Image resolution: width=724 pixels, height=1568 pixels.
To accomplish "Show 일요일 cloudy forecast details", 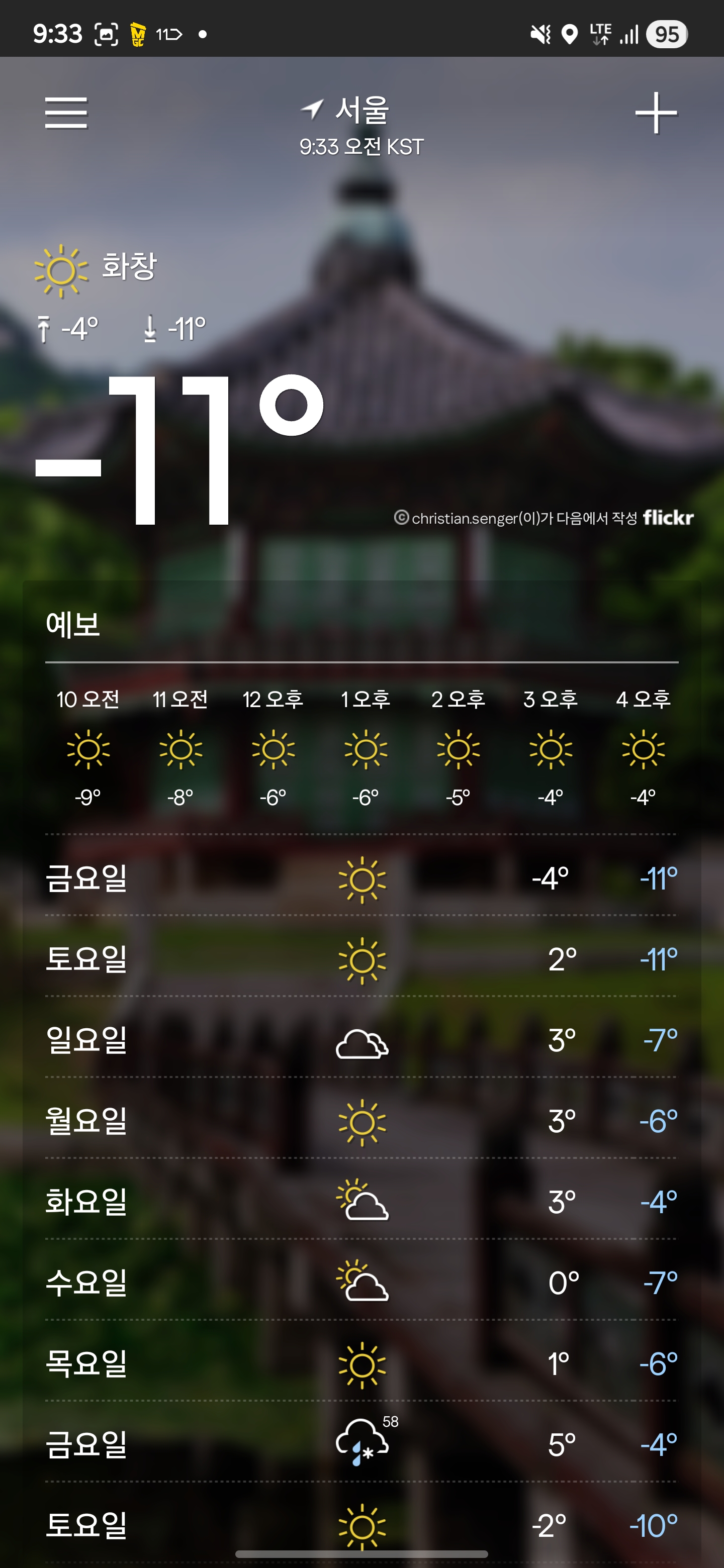I will [x=361, y=1040].
